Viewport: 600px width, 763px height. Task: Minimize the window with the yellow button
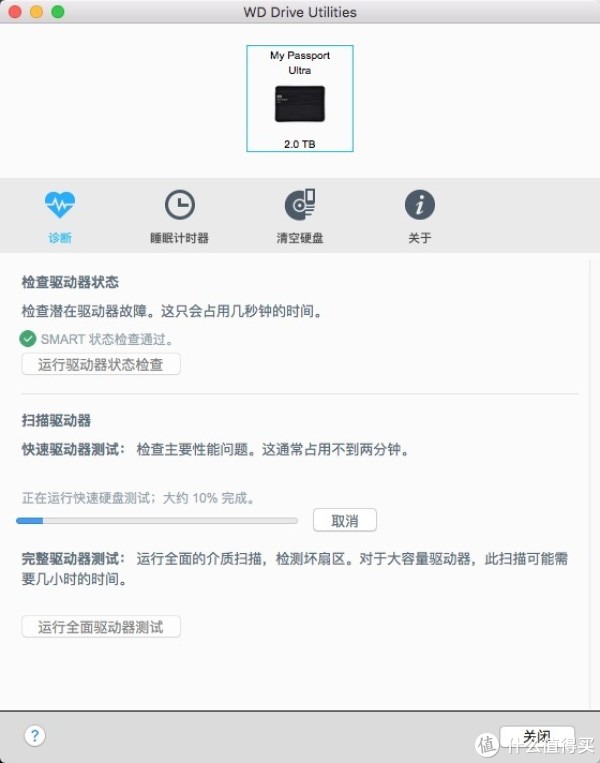click(36, 12)
